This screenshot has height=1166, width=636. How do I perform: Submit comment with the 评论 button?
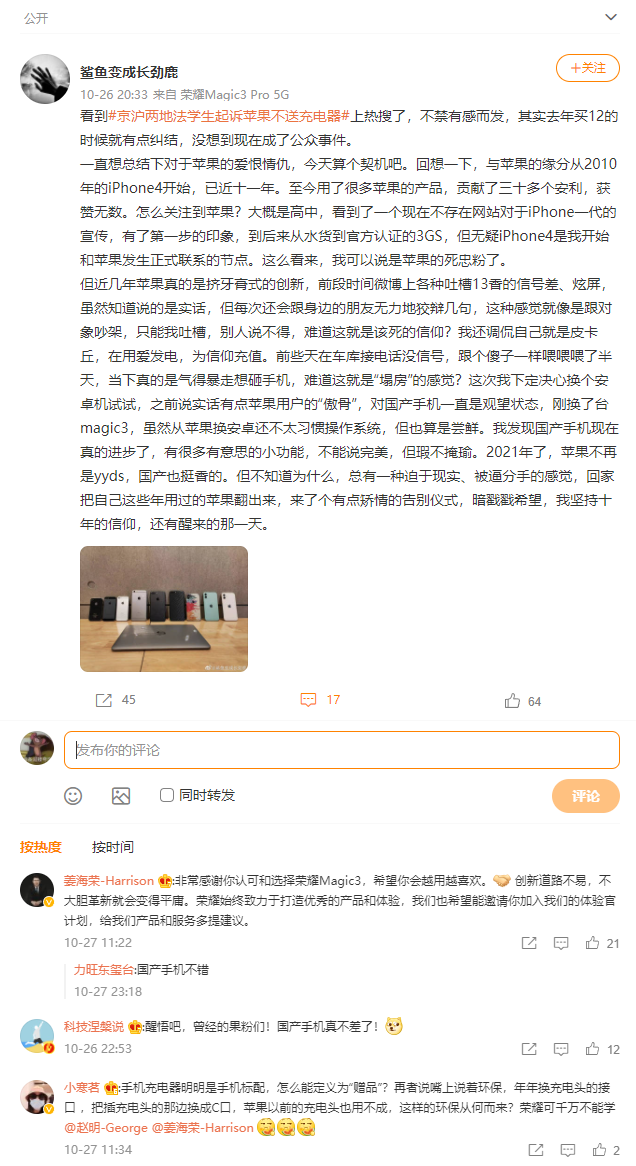[585, 796]
